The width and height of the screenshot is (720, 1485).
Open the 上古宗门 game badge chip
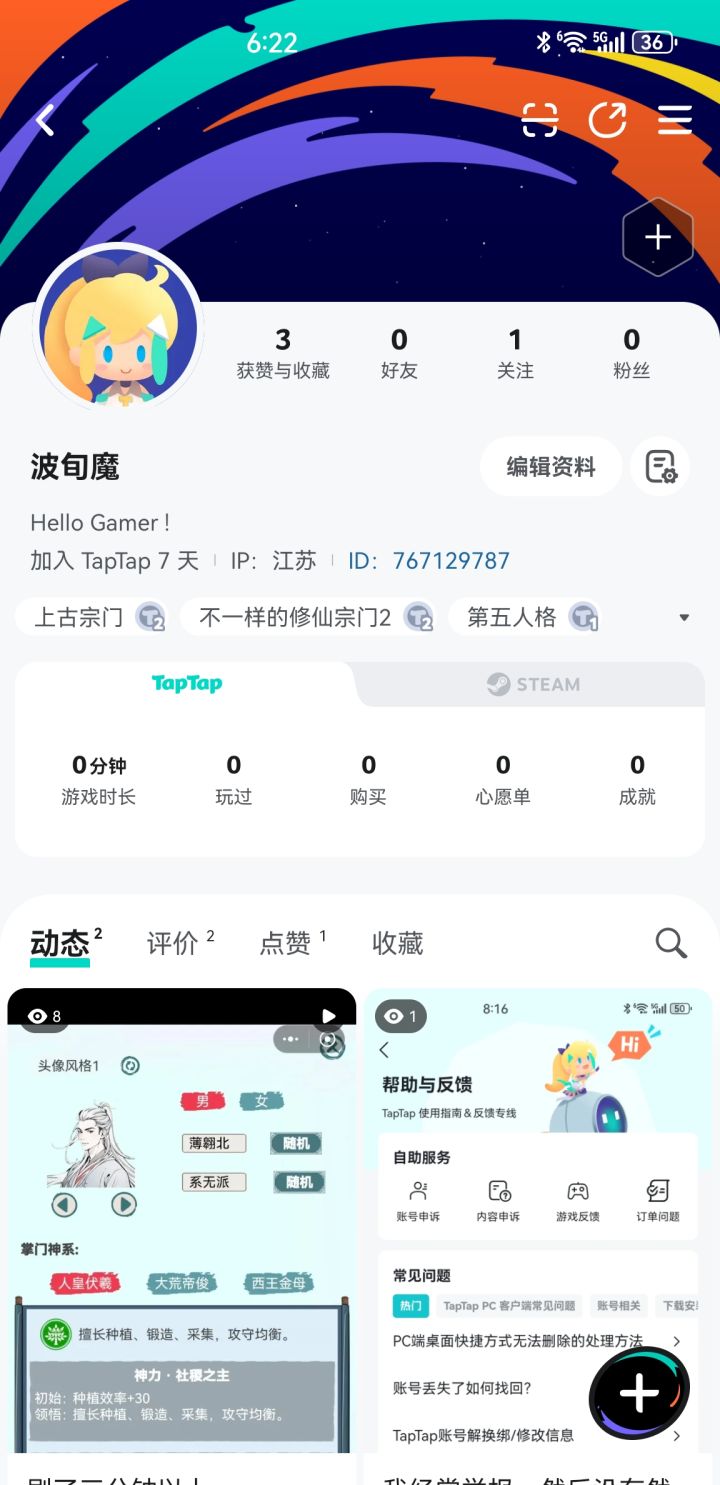coord(92,617)
